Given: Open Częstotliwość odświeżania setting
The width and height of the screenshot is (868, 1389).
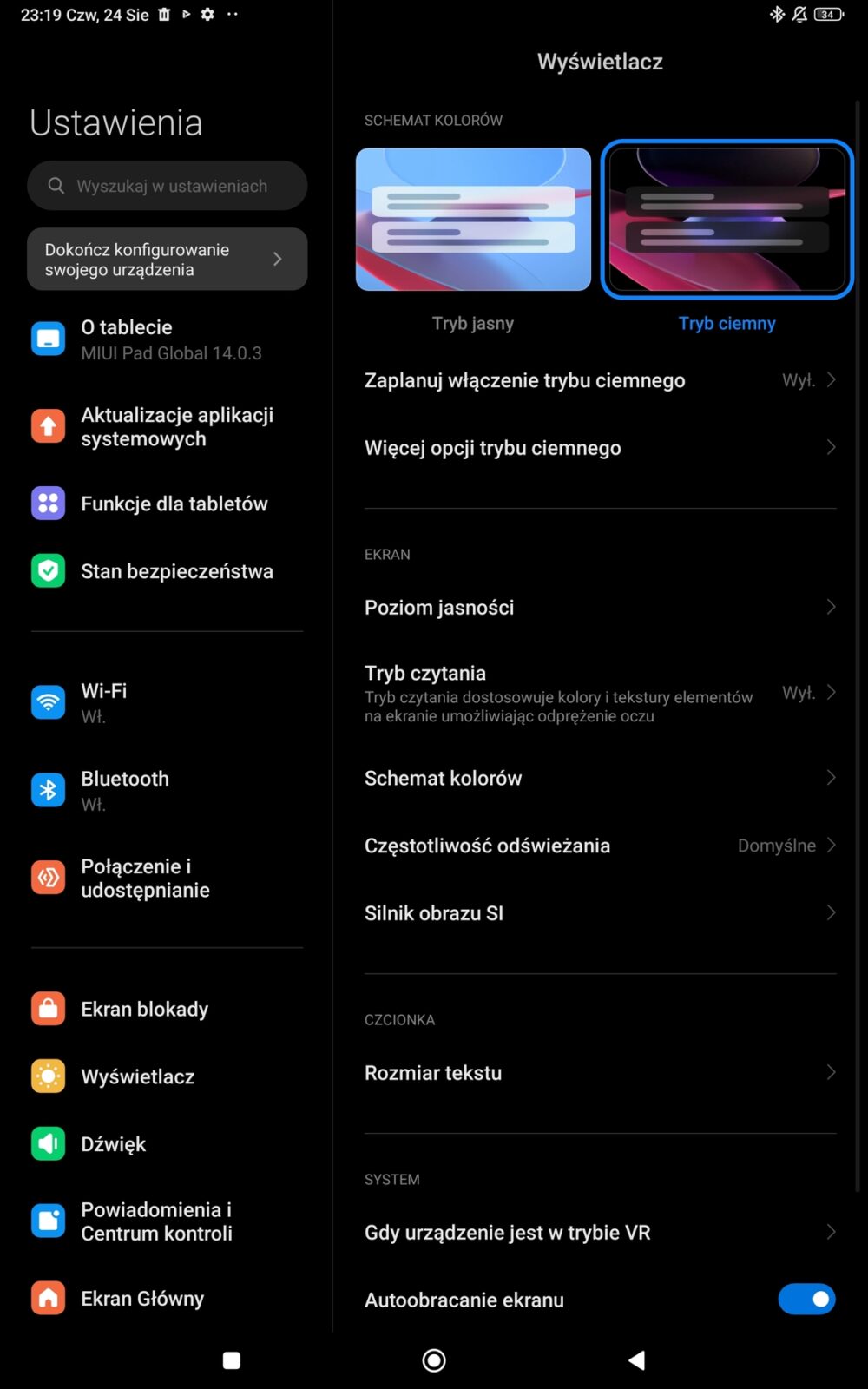Looking at the screenshot, I should coord(599,846).
